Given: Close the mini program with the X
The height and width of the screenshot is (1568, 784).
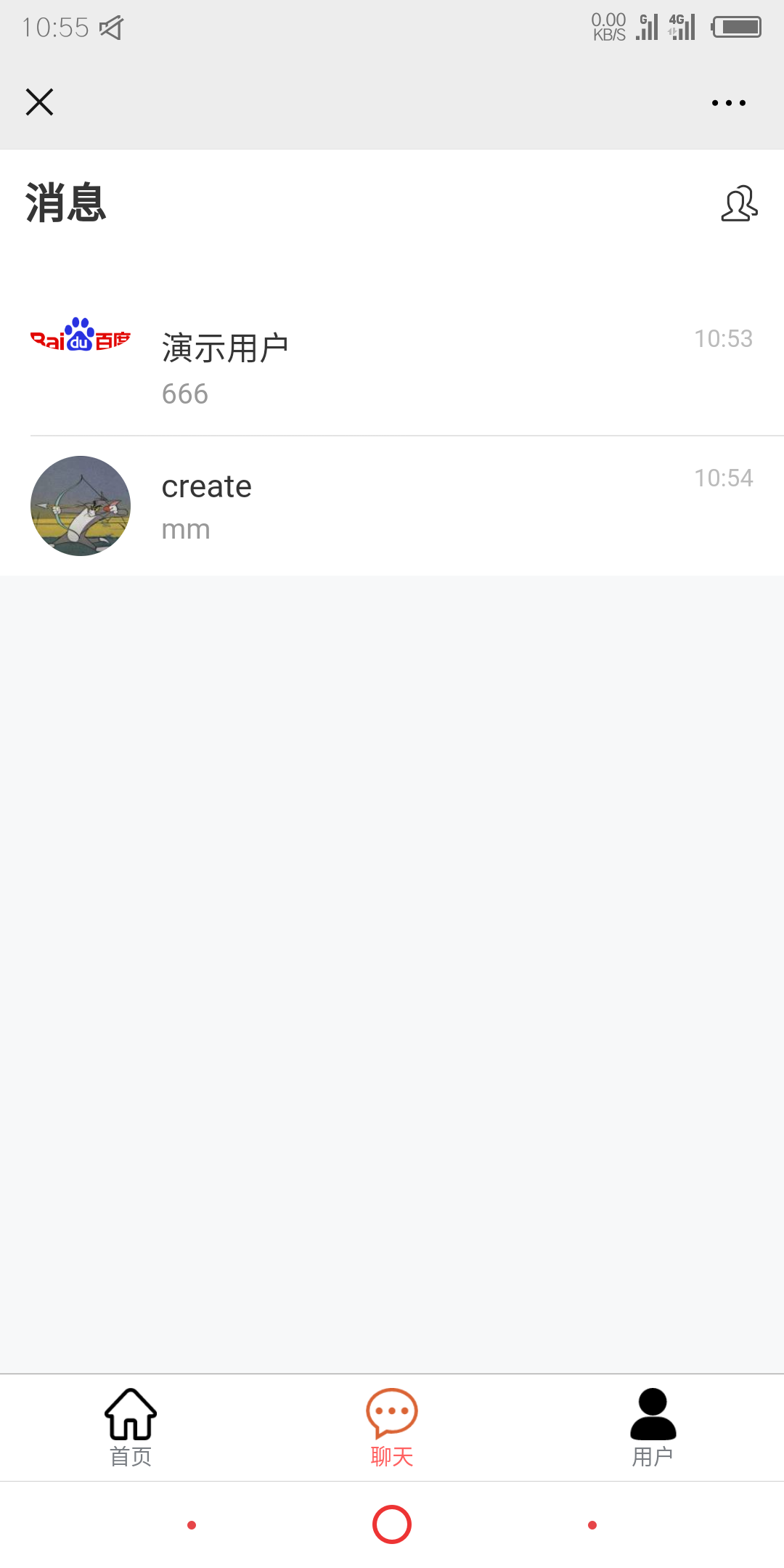Looking at the screenshot, I should pos(39,102).
